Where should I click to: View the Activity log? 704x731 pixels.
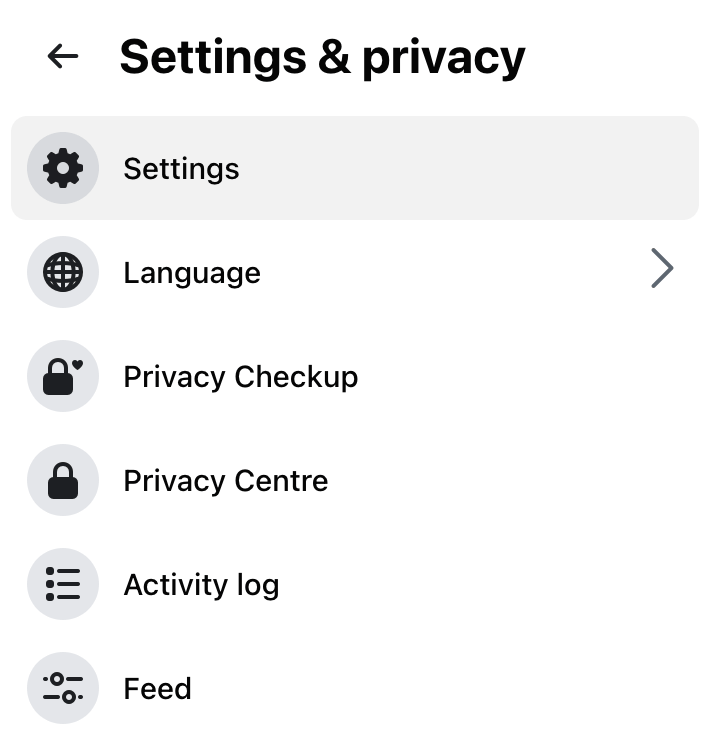(x=201, y=585)
